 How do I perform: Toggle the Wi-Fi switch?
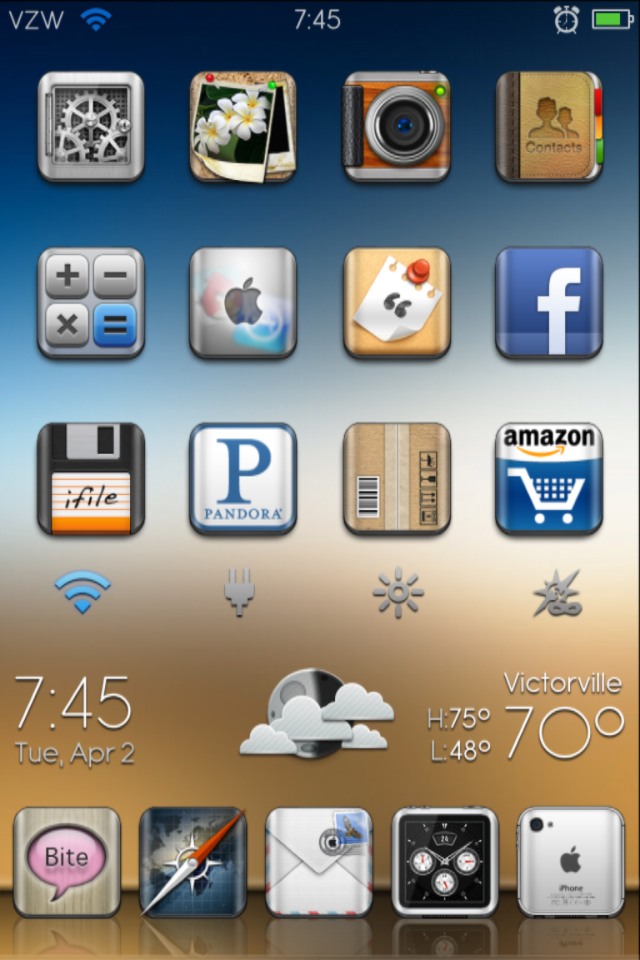click(83, 592)
